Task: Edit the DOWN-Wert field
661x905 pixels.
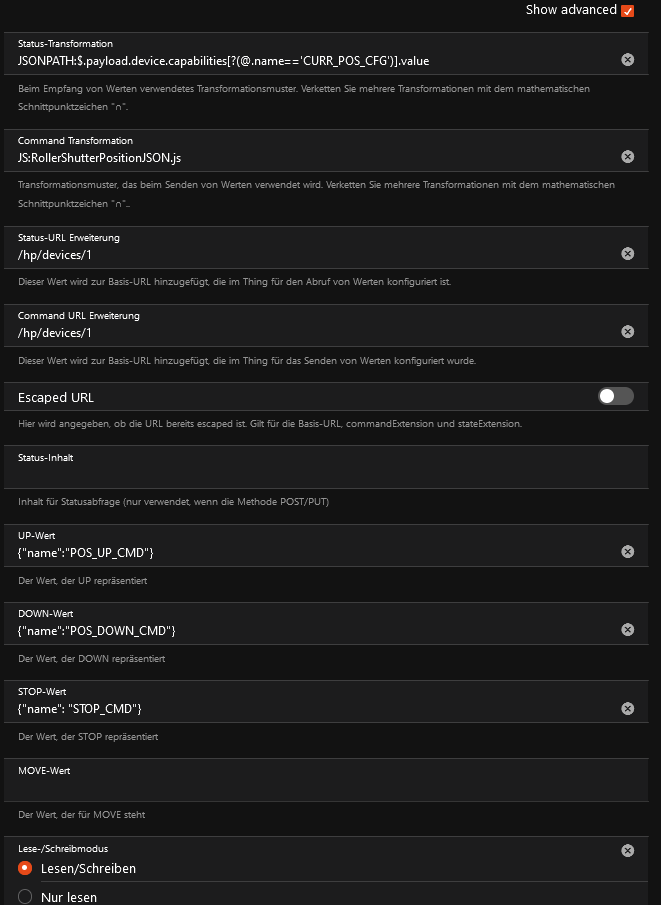Action: tap(300, 631)
